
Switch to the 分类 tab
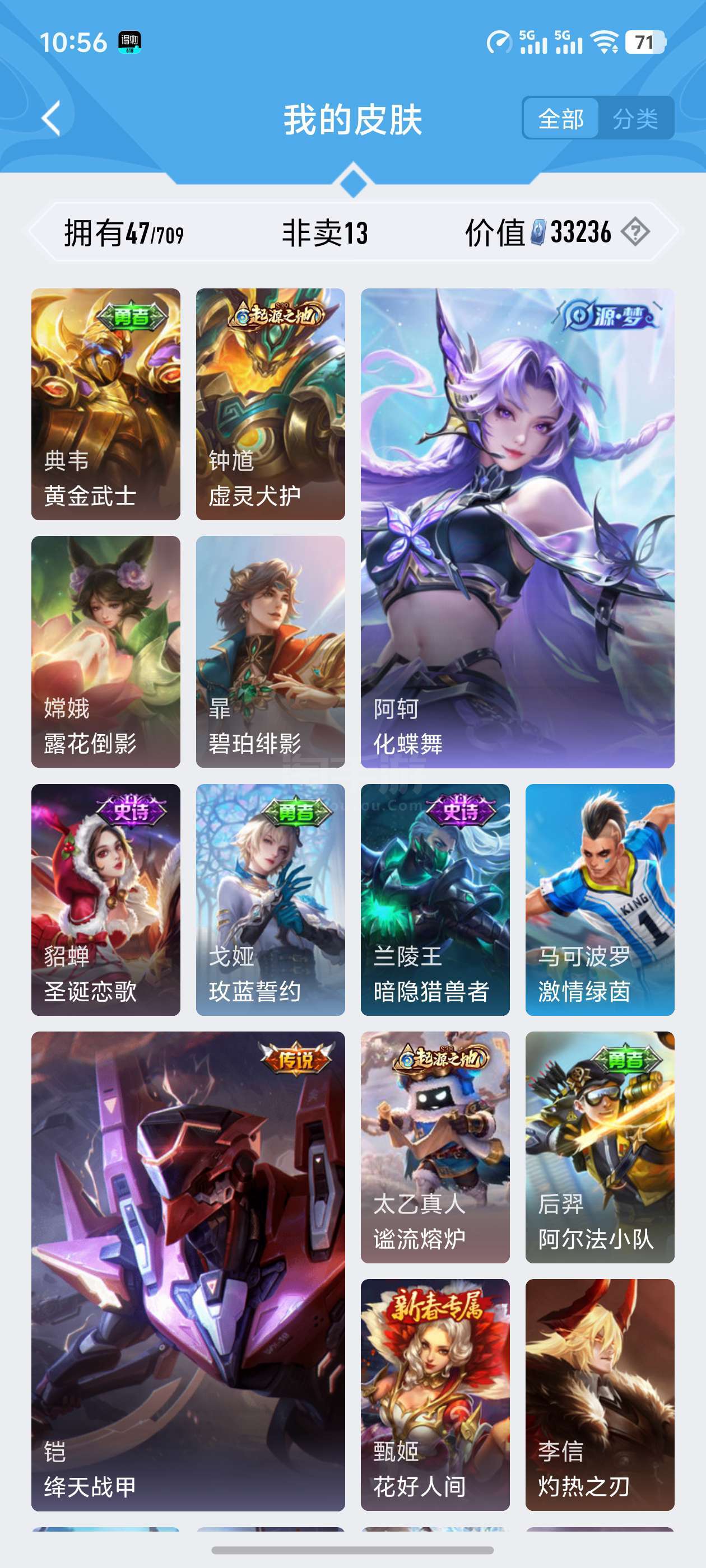[x=635, y=118]
